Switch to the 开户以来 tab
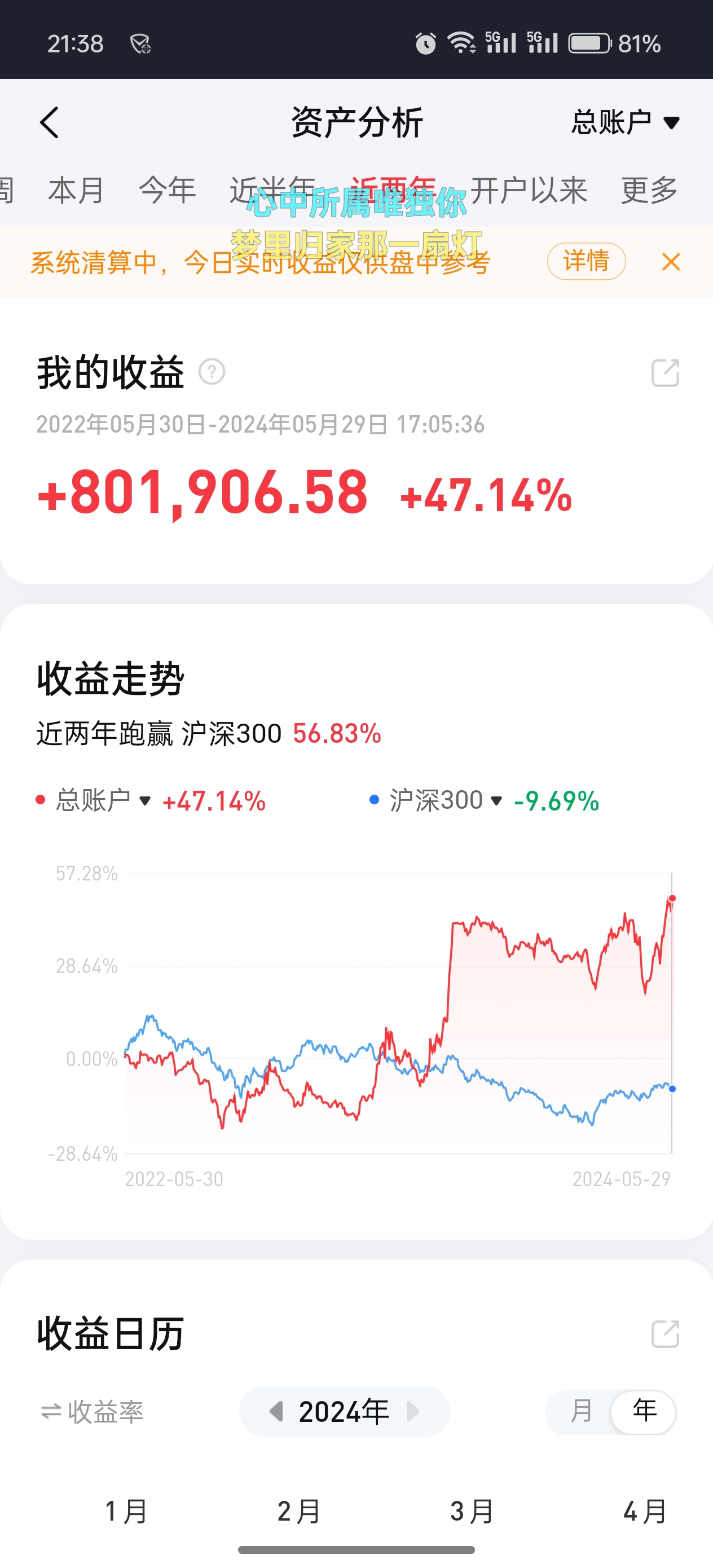 tap(529, 190)
